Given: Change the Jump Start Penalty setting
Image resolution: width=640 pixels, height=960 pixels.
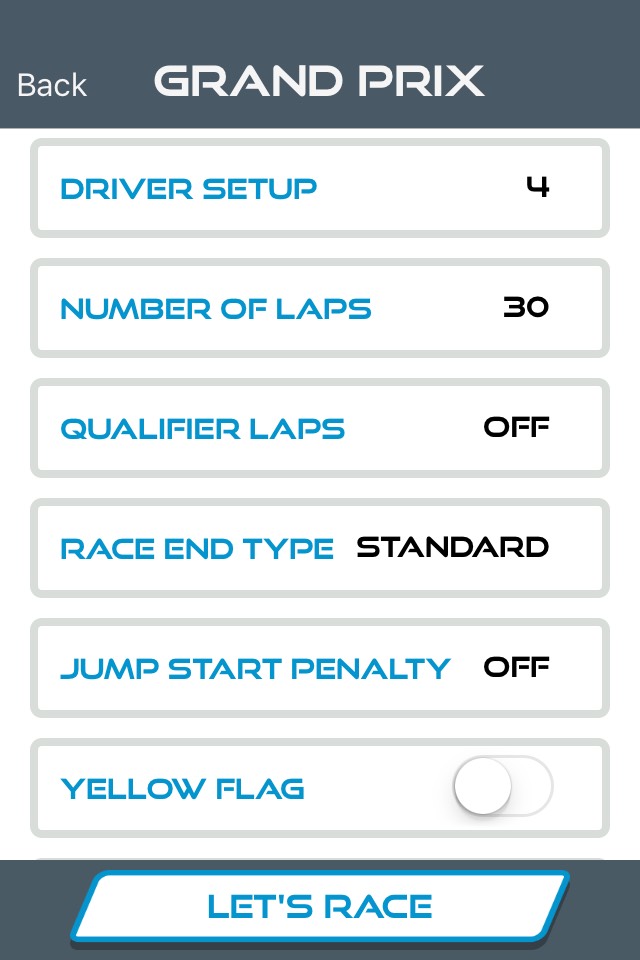Looking at the screenshot, I should pyautogui.click(x=320, y=668).
